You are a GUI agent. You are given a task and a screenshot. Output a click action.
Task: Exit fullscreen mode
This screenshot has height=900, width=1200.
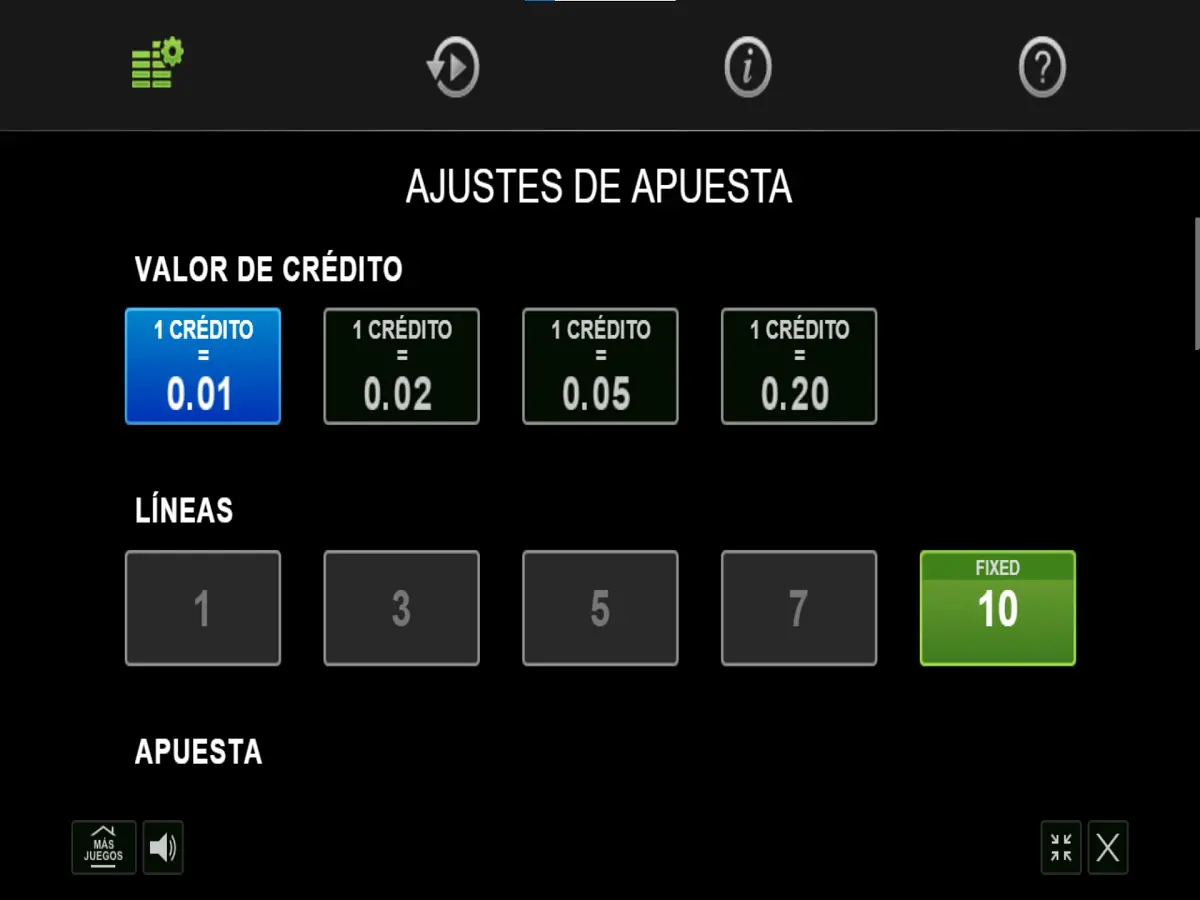(x=1061, y=848)
